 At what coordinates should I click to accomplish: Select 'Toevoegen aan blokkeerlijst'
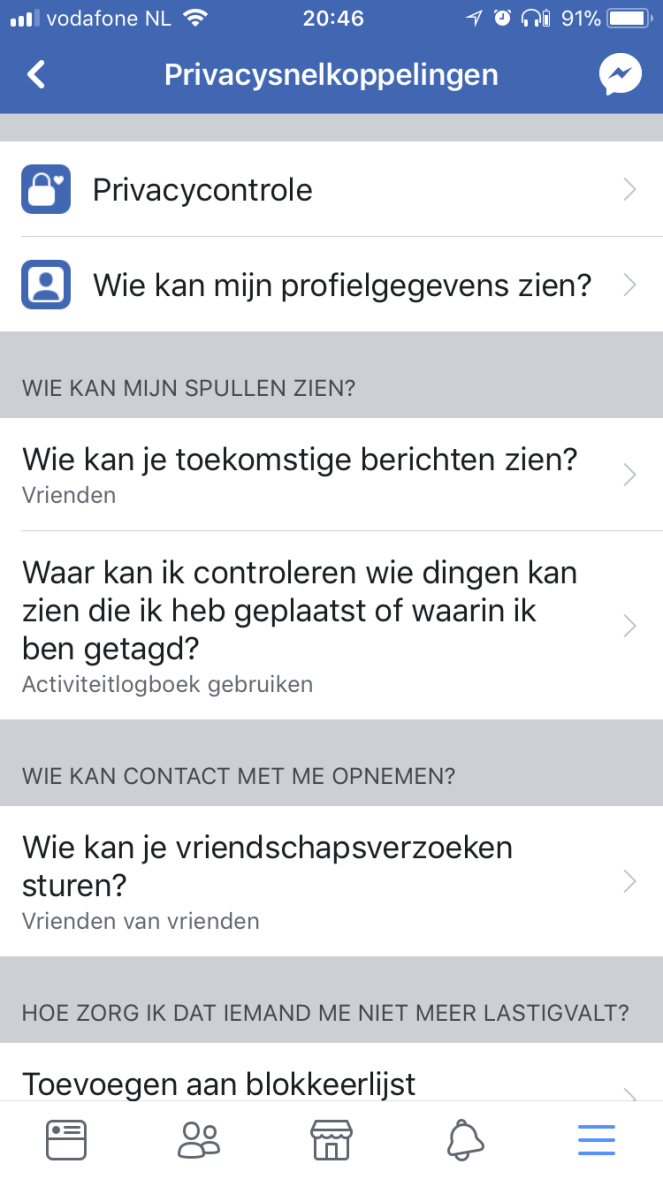pyautogui.click(x=330, y=1082)
